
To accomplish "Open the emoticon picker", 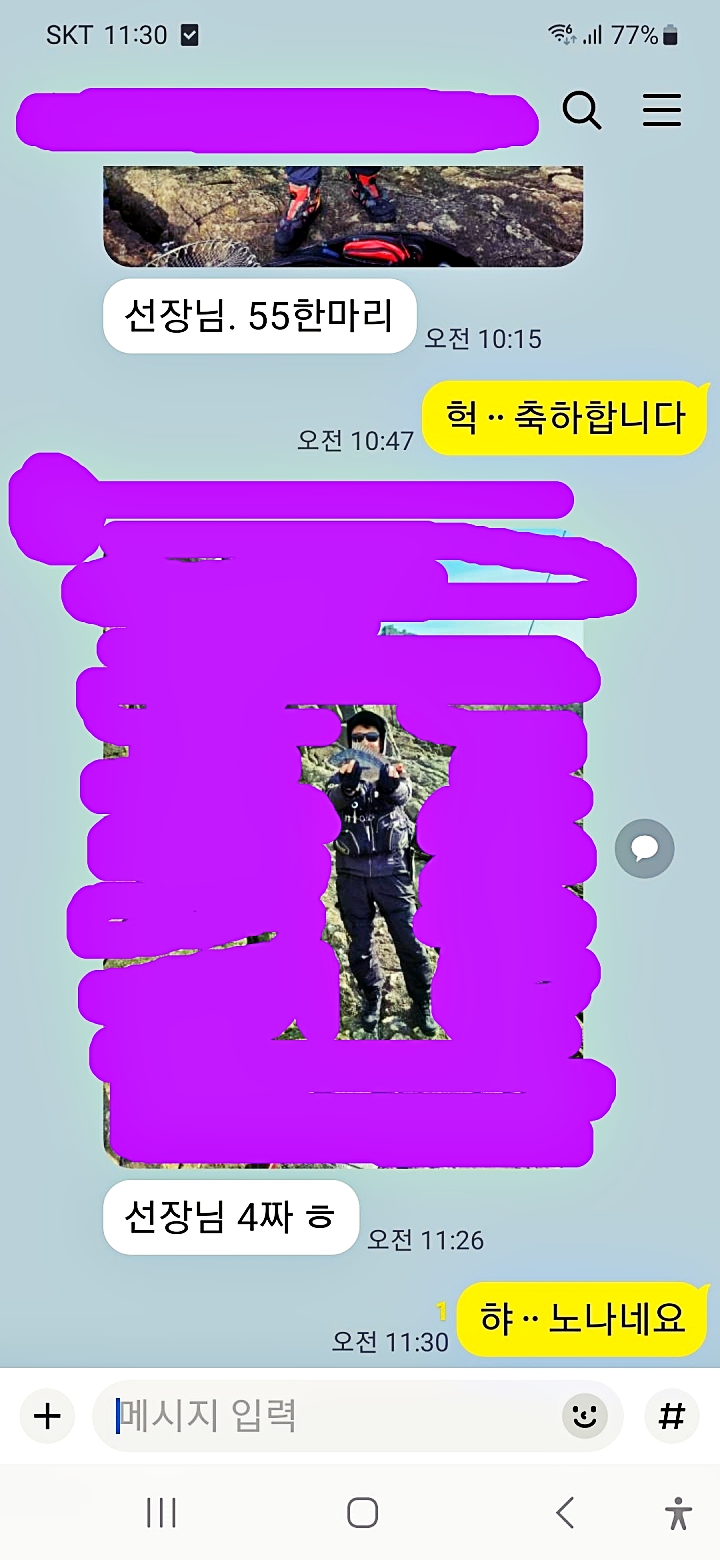I will [x=585, y=1416].
